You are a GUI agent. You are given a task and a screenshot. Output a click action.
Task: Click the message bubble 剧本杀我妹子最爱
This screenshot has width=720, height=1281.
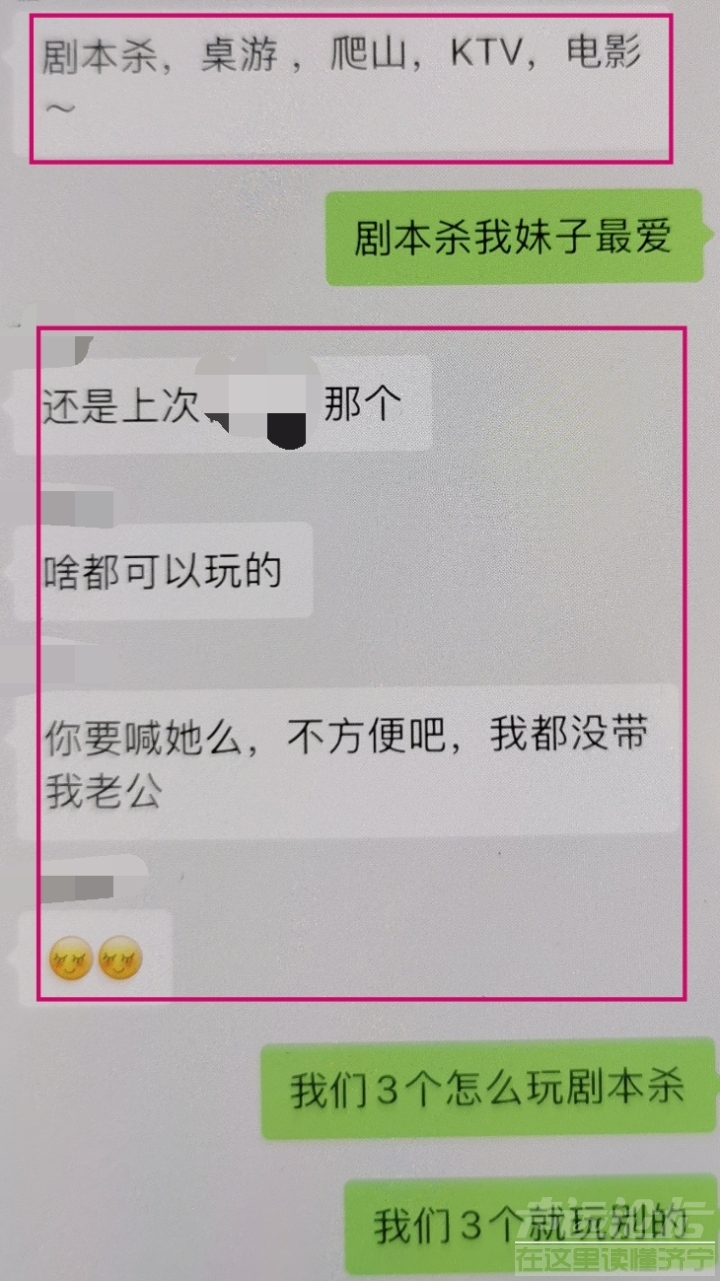click(x=512, y=237)
